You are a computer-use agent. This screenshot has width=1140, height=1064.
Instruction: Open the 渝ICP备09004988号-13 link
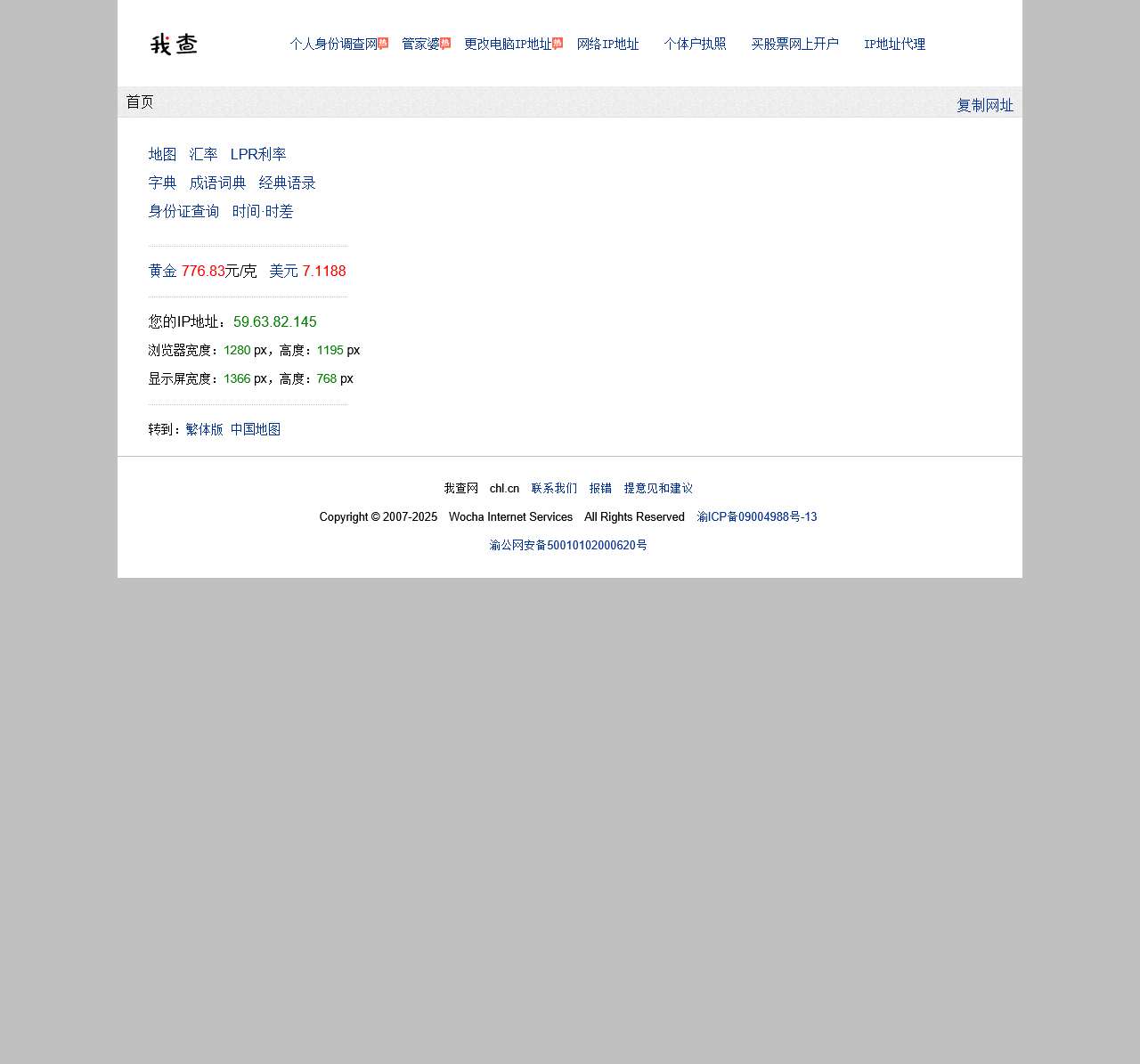click(757, 516)
